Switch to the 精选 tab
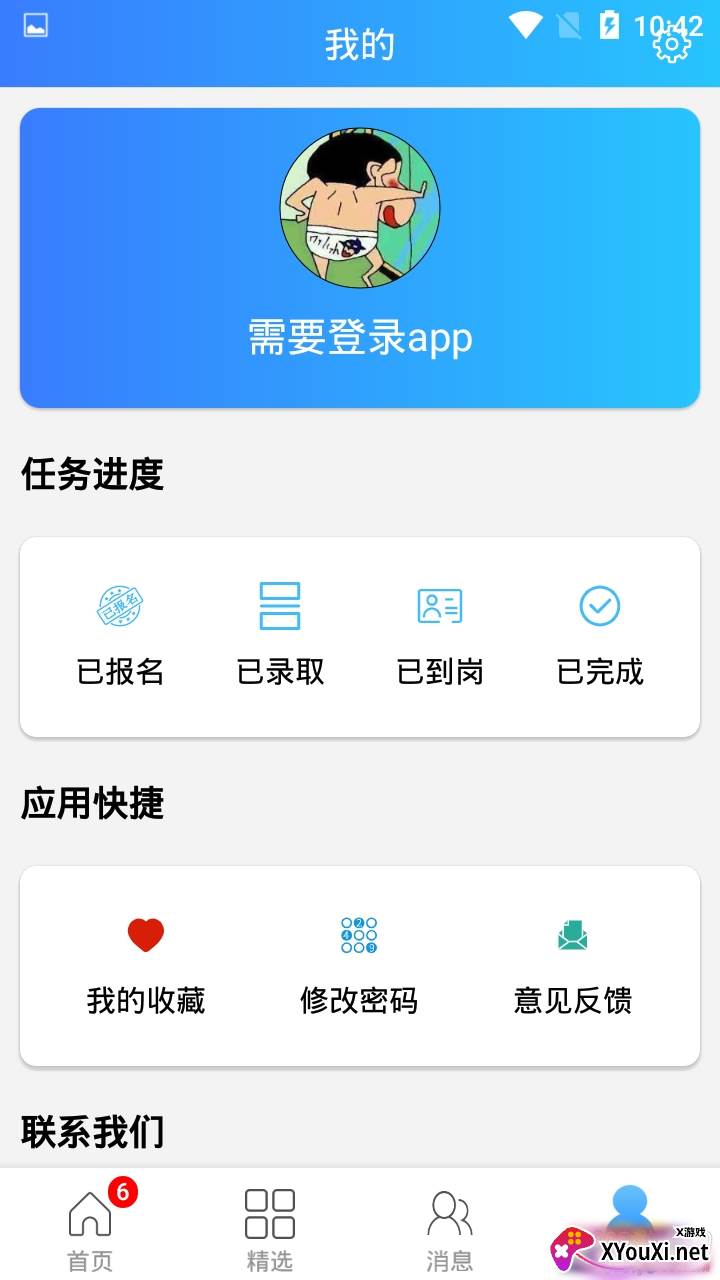720x1280 pixels. (x=270, y=1228)
